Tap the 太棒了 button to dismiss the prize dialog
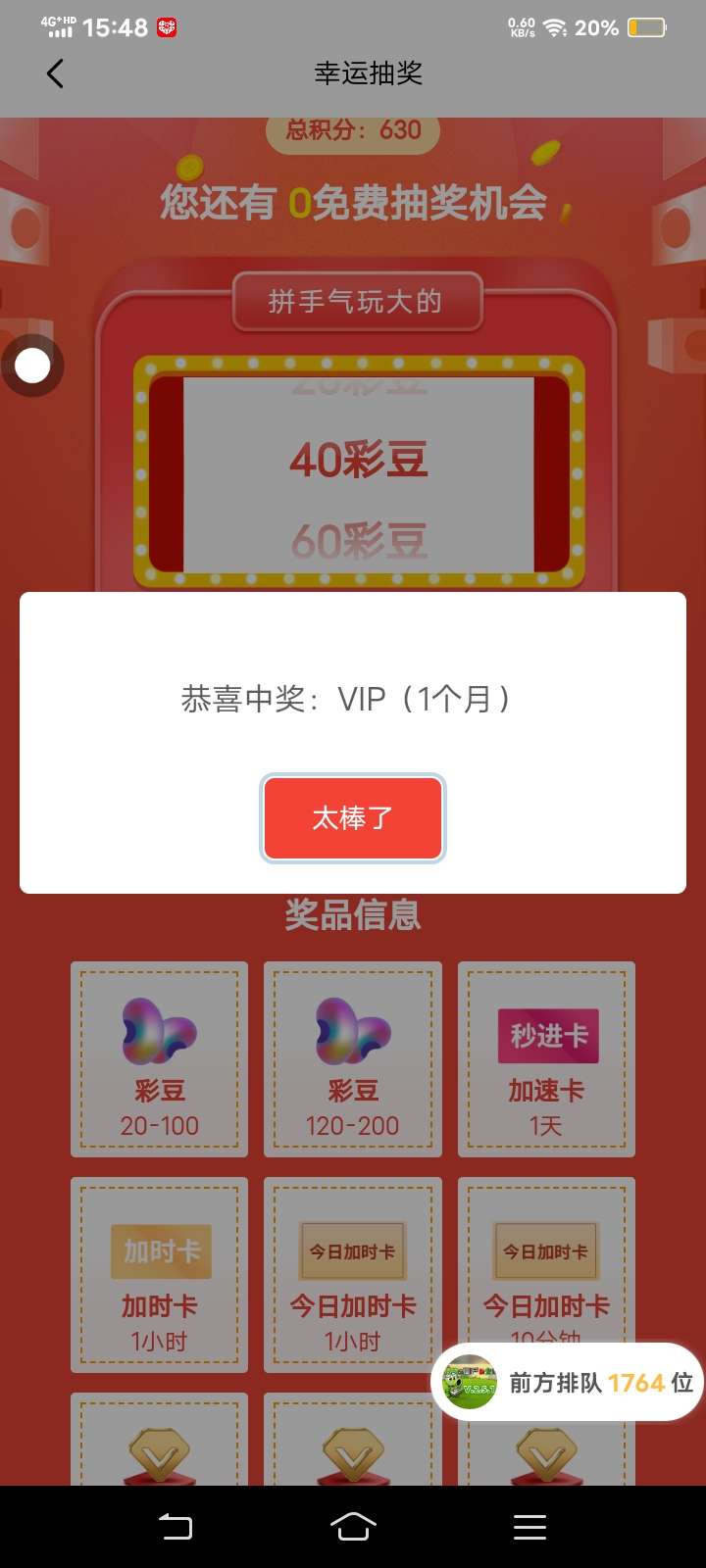 coord(353,818)
